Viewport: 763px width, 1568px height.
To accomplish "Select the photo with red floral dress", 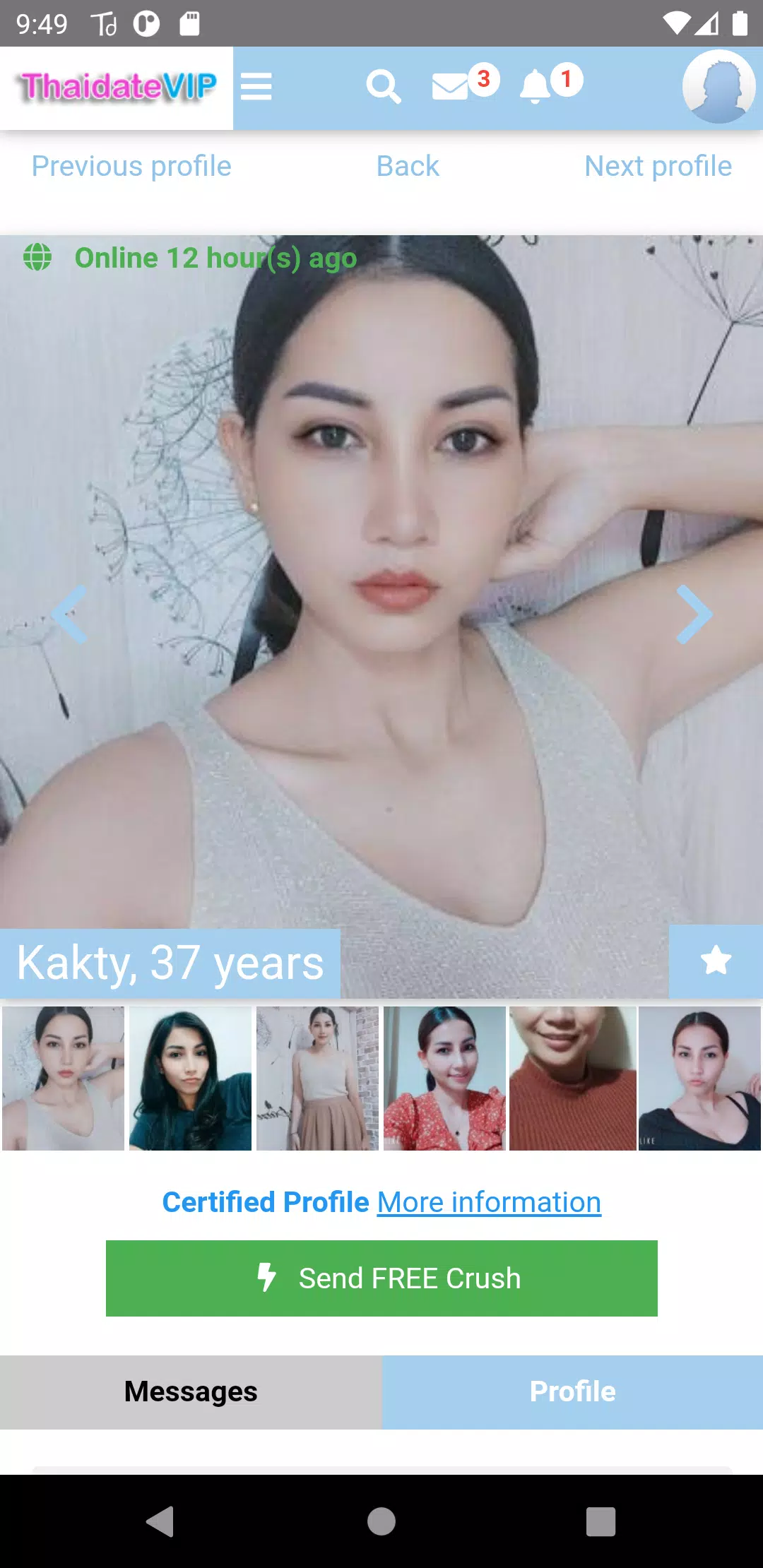I will [444, 1079].
